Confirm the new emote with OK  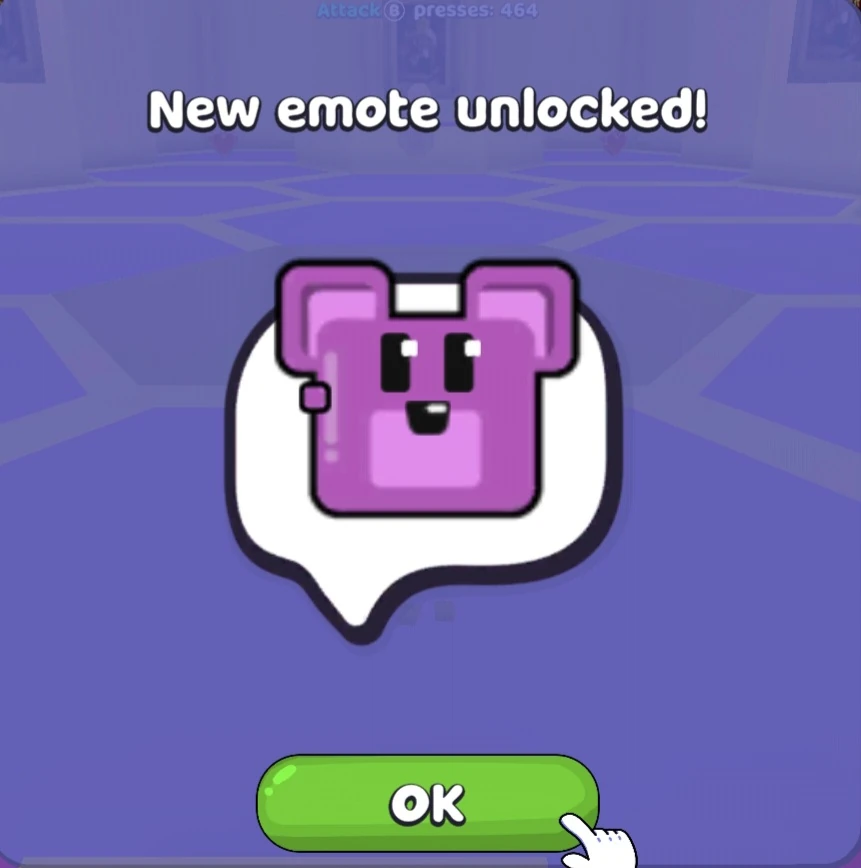tap(427, 803)
